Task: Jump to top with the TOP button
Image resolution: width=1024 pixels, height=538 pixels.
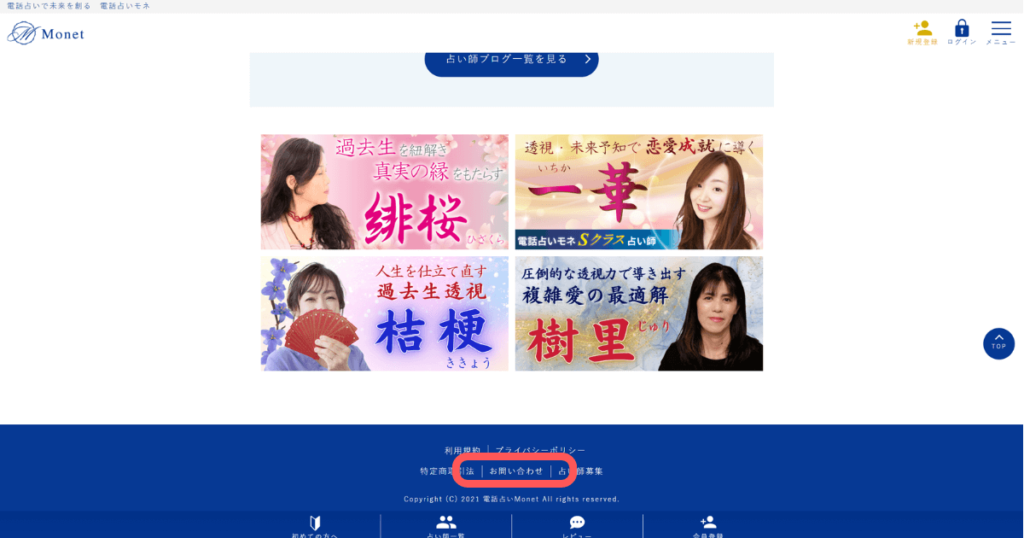Action: [x=998, y=343]
